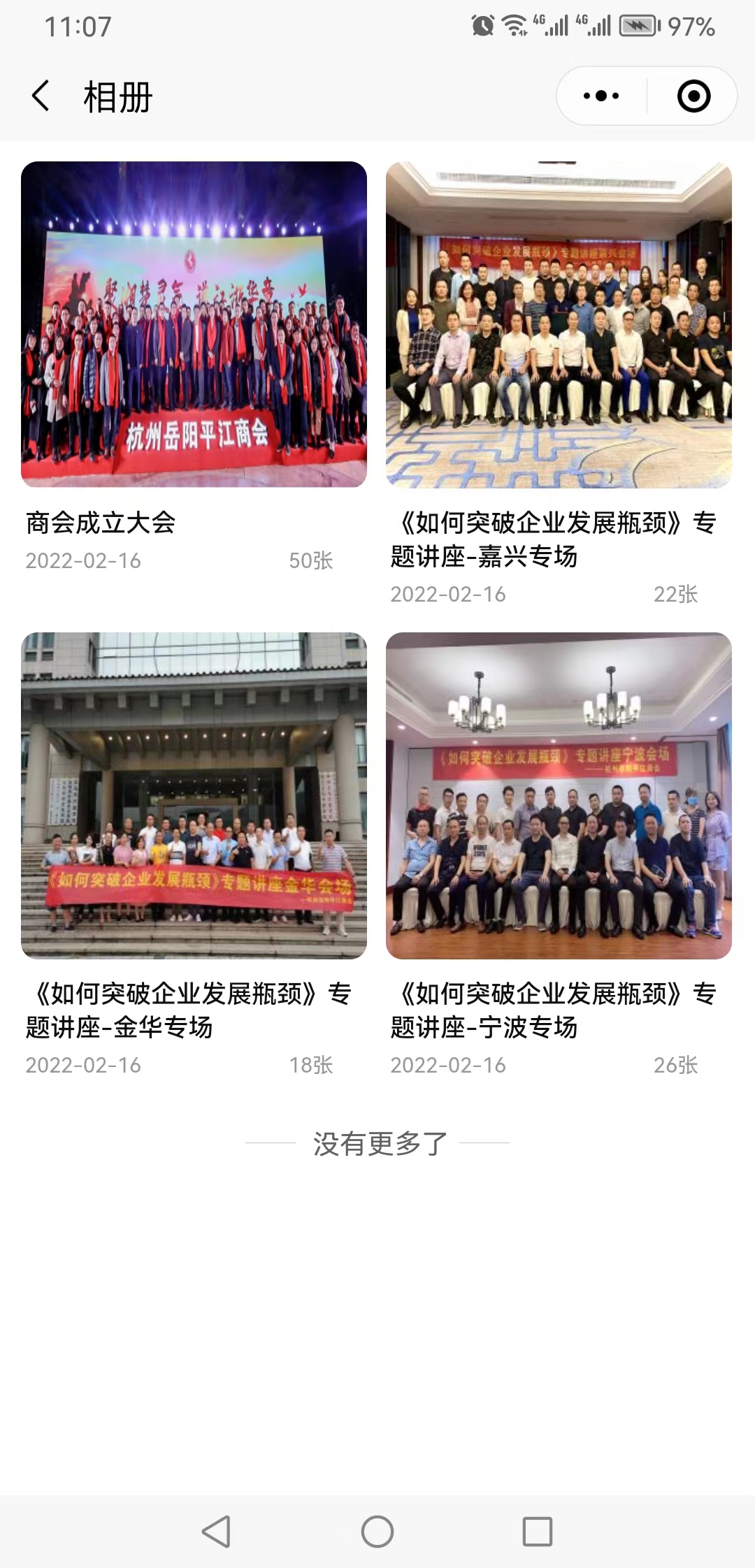Tap the system home button

pyautogui.click(x=377, y=1532)
